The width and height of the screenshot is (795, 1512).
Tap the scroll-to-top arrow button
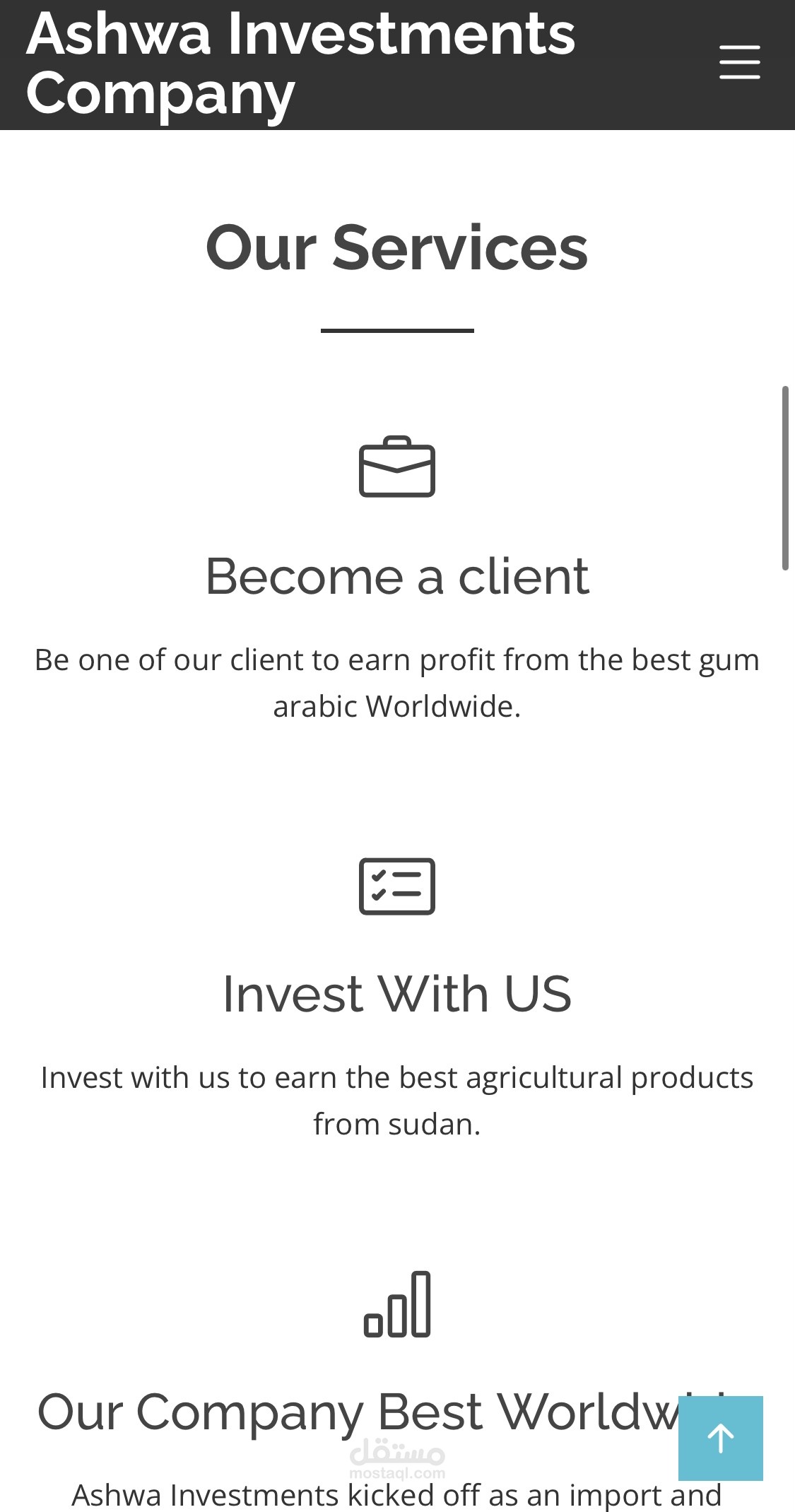pos(720,1438)
